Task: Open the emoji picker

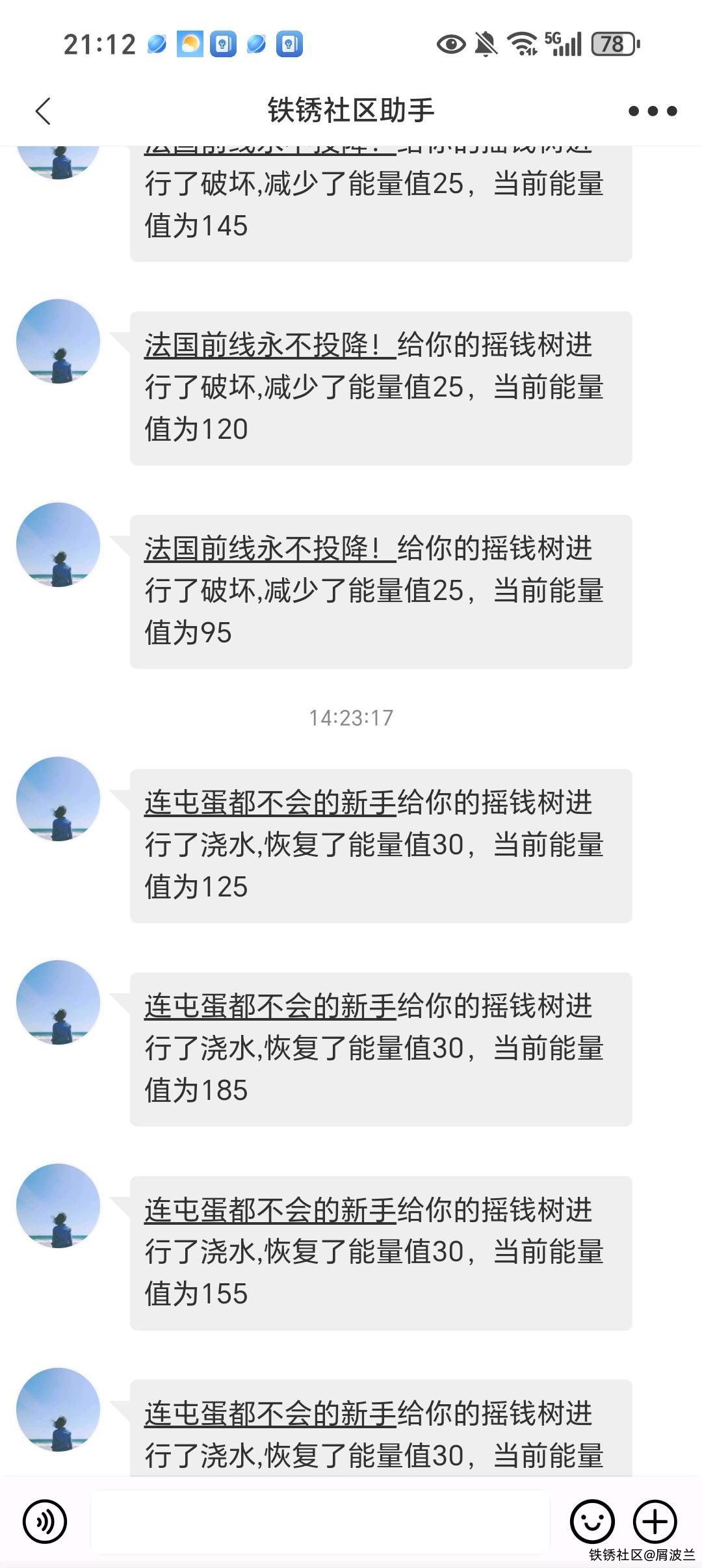Action: 592,1521
